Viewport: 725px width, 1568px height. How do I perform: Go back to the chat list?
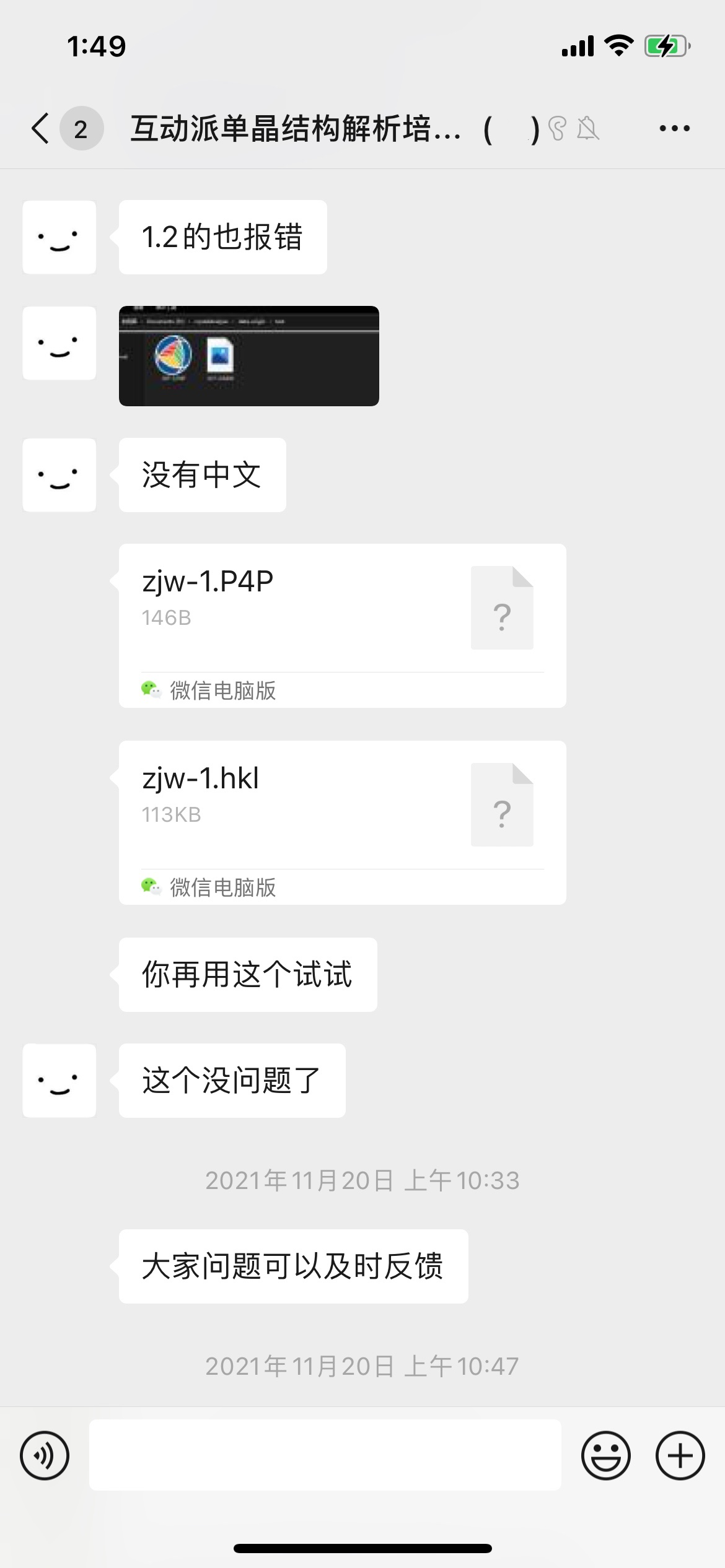[41, 129]
